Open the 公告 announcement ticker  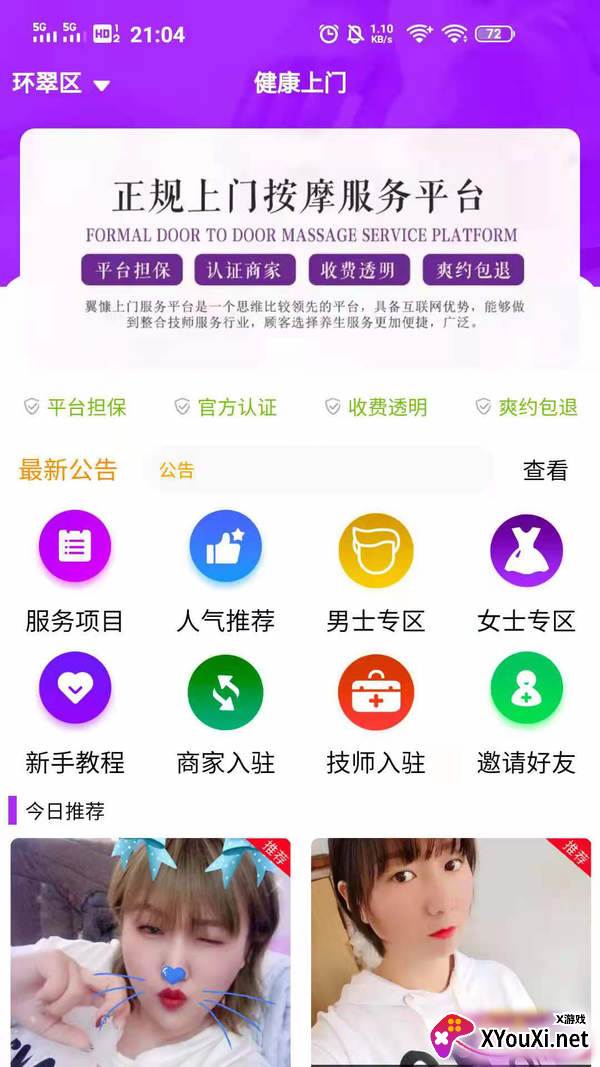pos(317,470)
